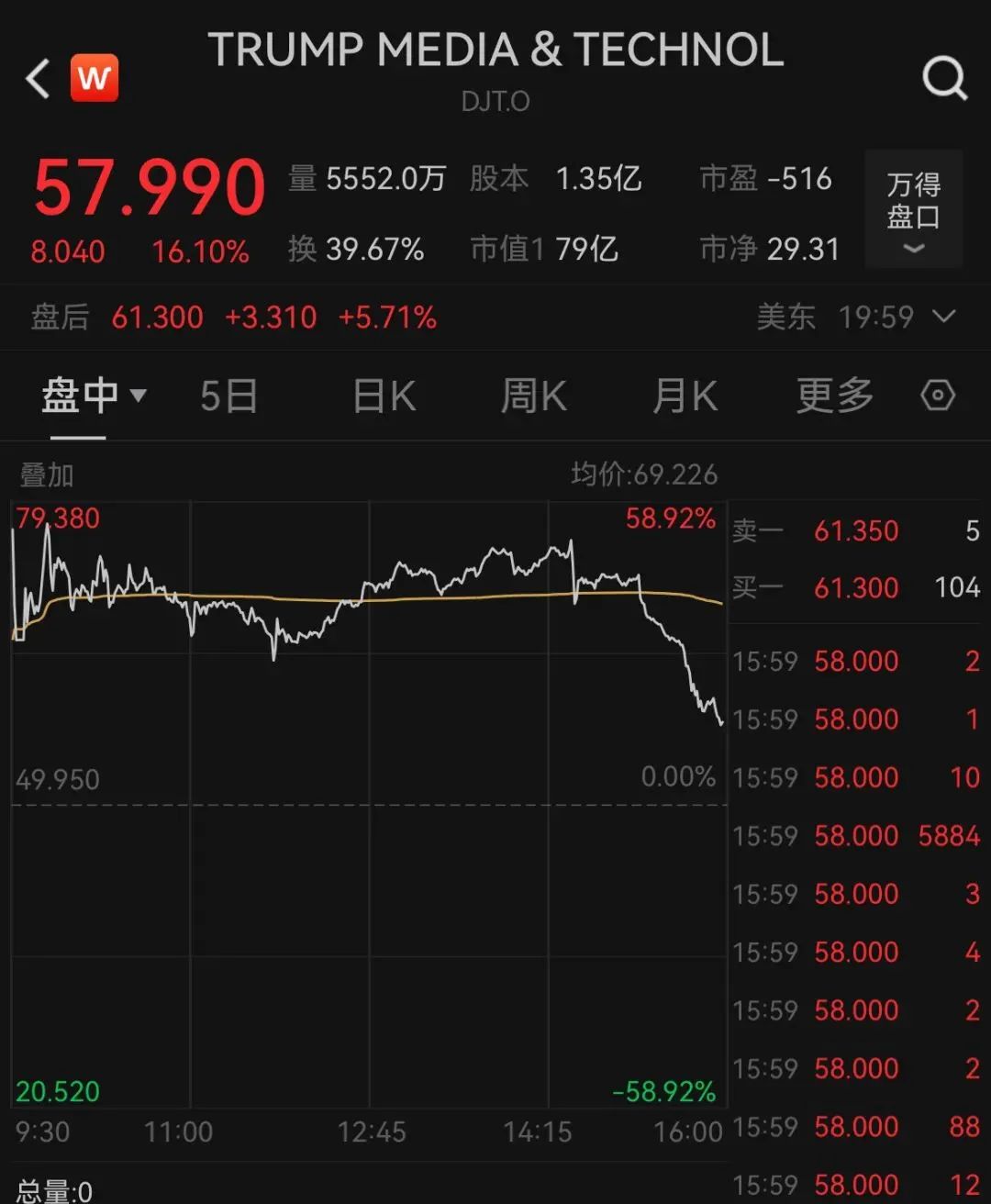Select the 买一 bid price 61.300
This screenshot has width=991, height=1204.
[x=855, y=587]
